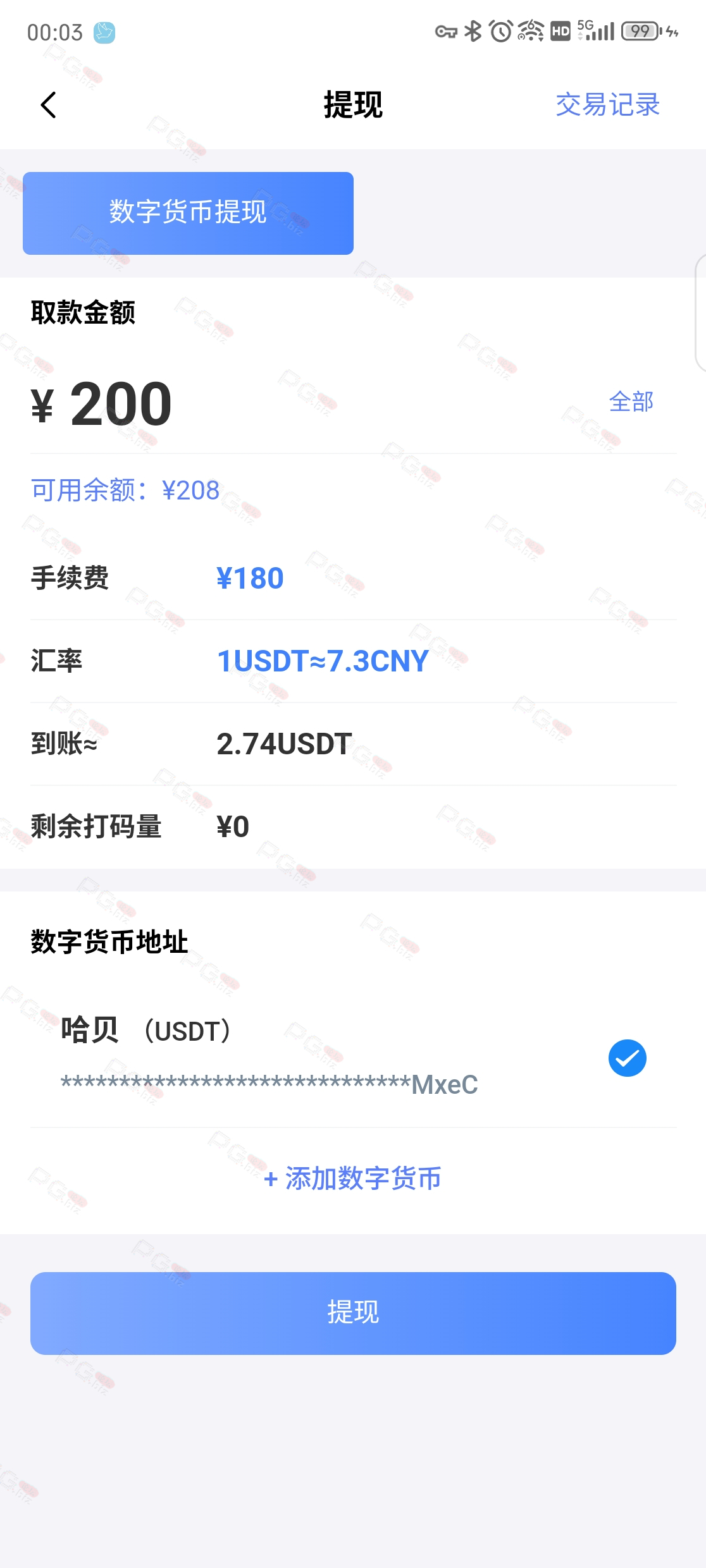Select the 哈贝 (USDT) address checkmark
Screen dimensions: 706x1568
(x=627, y=1058)
